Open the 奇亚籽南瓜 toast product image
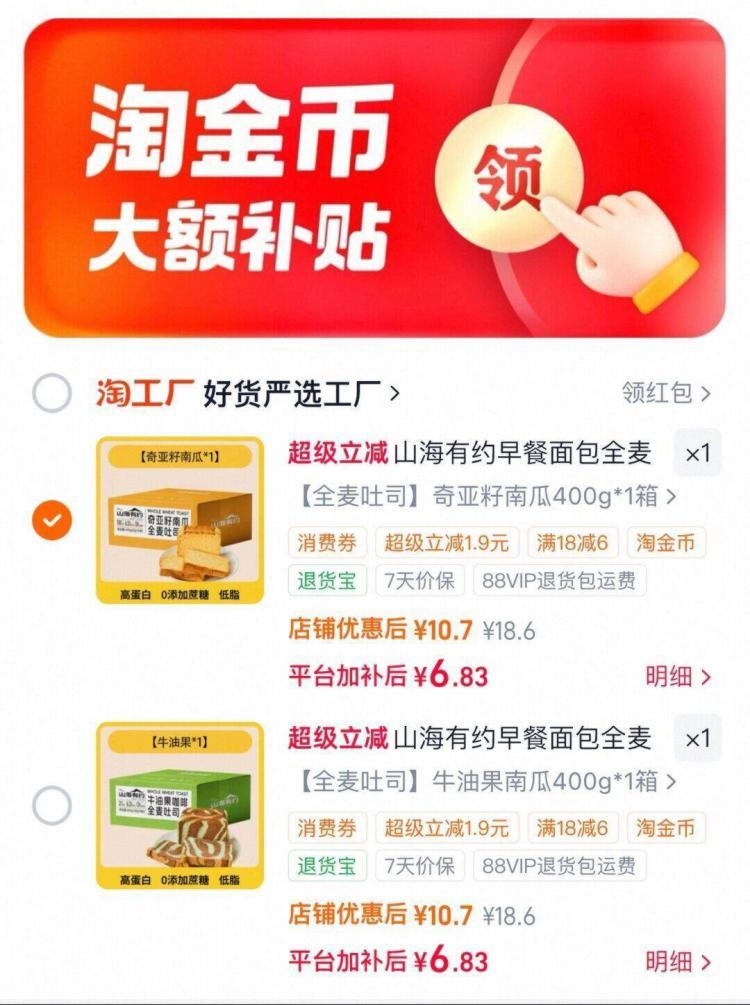This screenshot has height=1005, width=750. point(180,520)
